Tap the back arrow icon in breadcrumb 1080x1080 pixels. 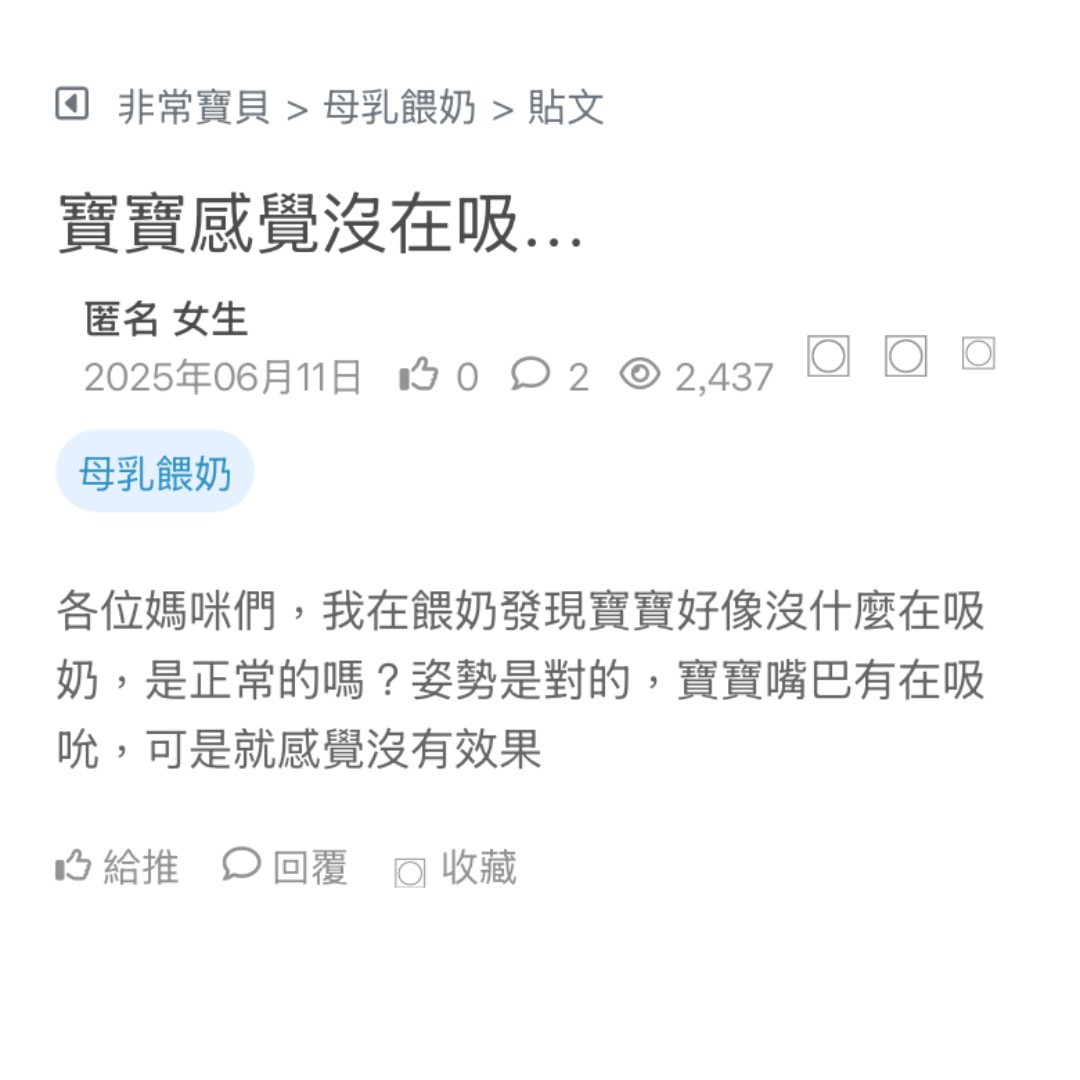(x=72, y=104)
